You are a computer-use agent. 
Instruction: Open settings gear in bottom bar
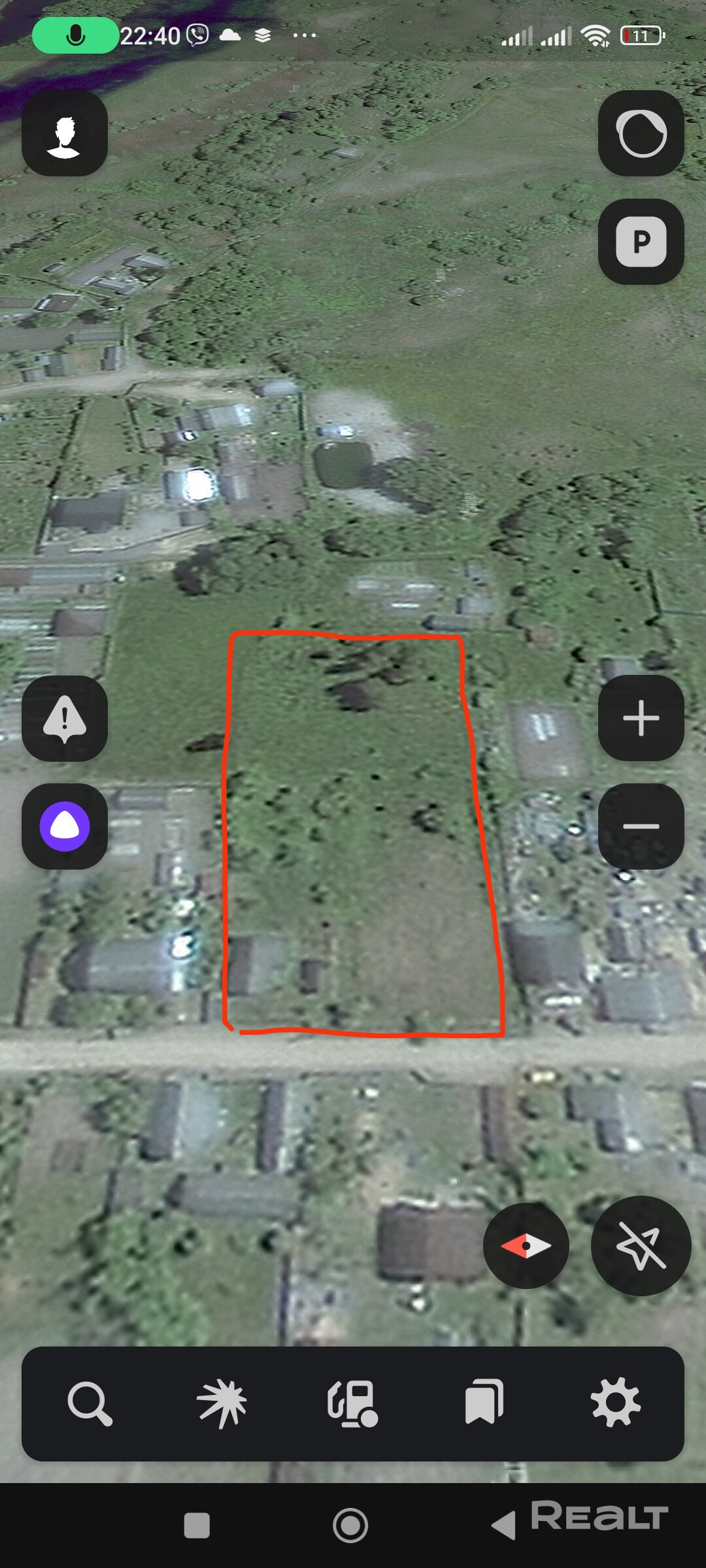[615, 1403]
